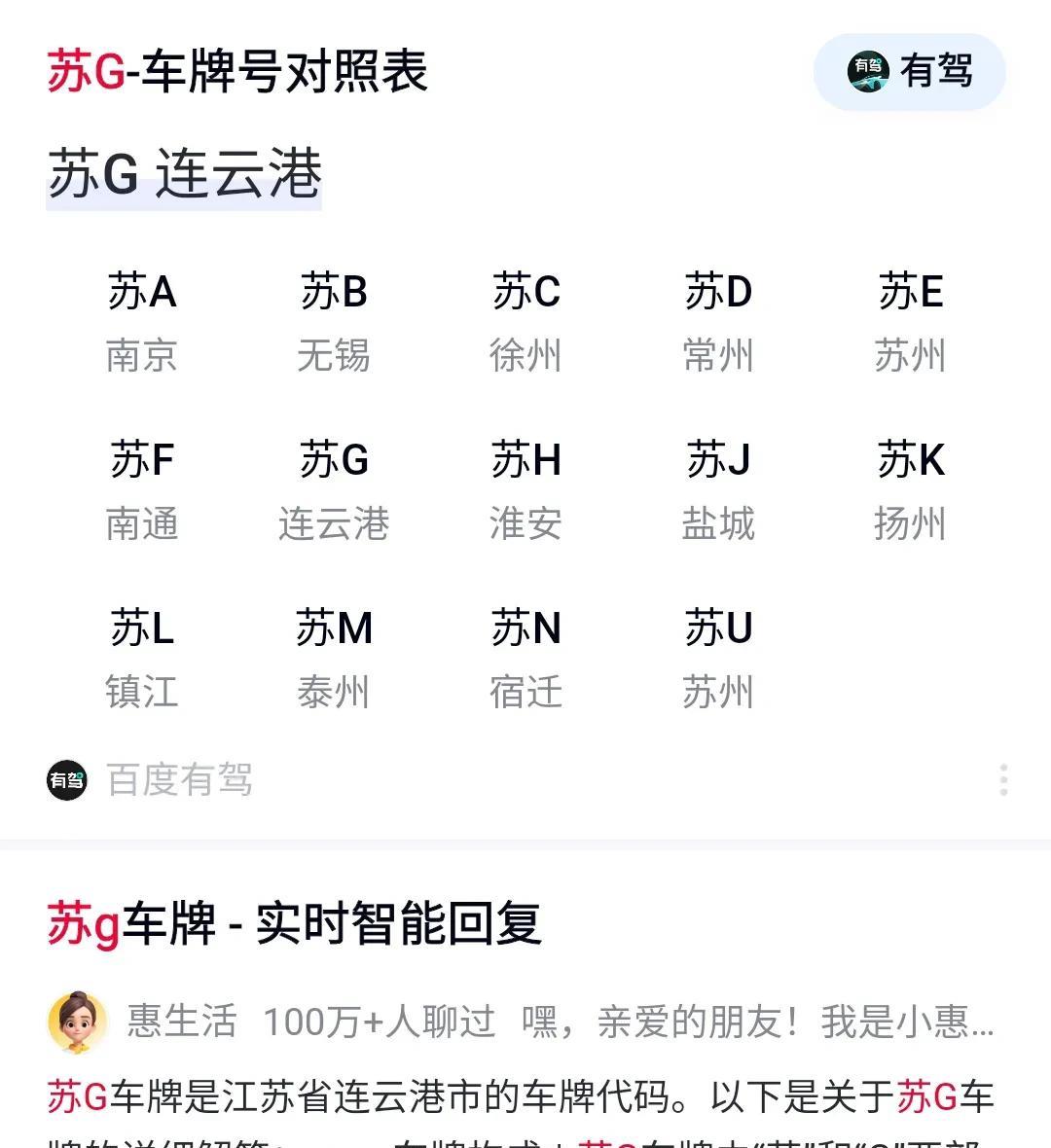The width and height of the screenshot is (1051, 1148).
Task: Tap the 苏N 宿迁 plate entry
Action: click(x=525, y=659)
